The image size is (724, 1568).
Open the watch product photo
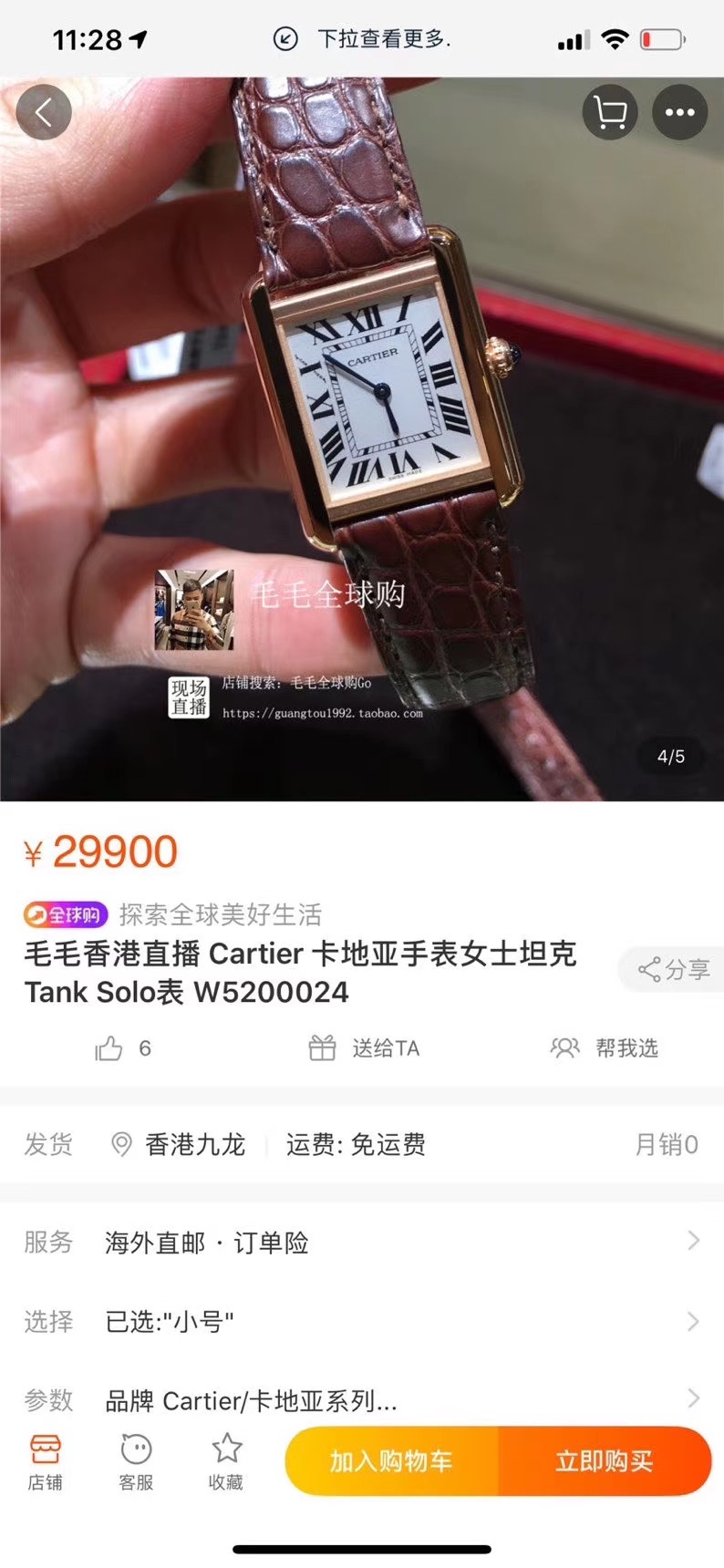[x=362, y=438]
